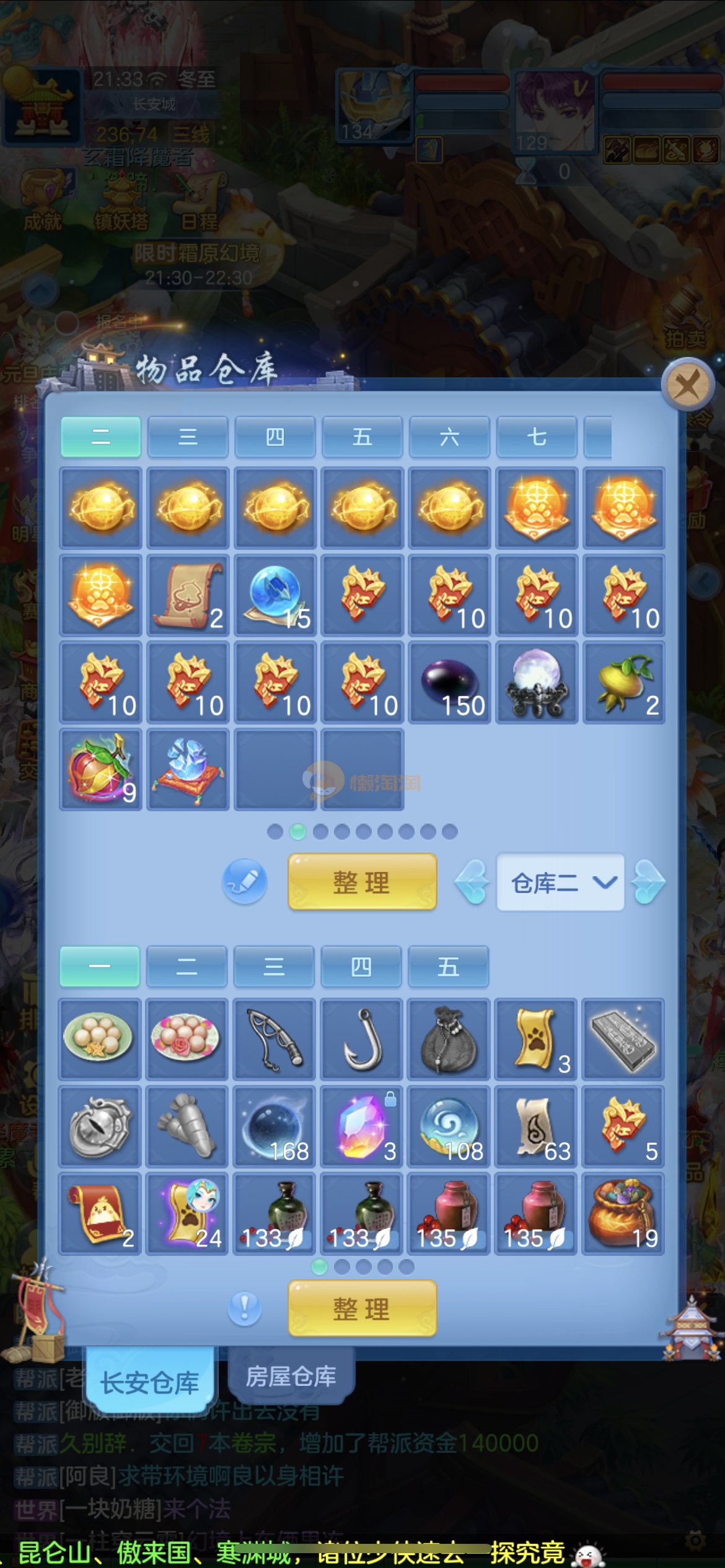
Task: Sort the warehouse with the upper 整理 button
Action: (x=362, y=881)
